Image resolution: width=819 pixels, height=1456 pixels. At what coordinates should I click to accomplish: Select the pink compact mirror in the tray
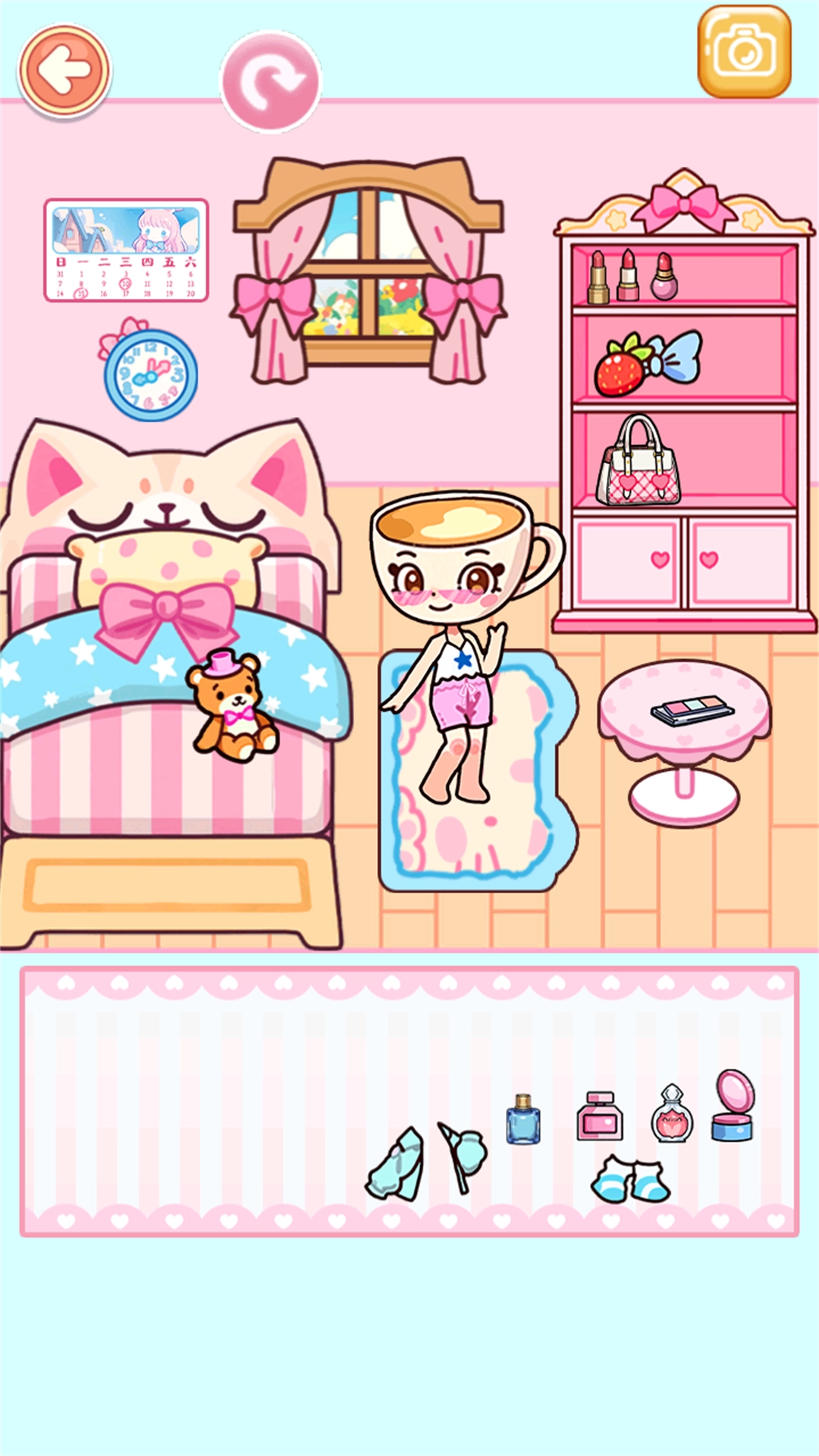coord(733,1106)
